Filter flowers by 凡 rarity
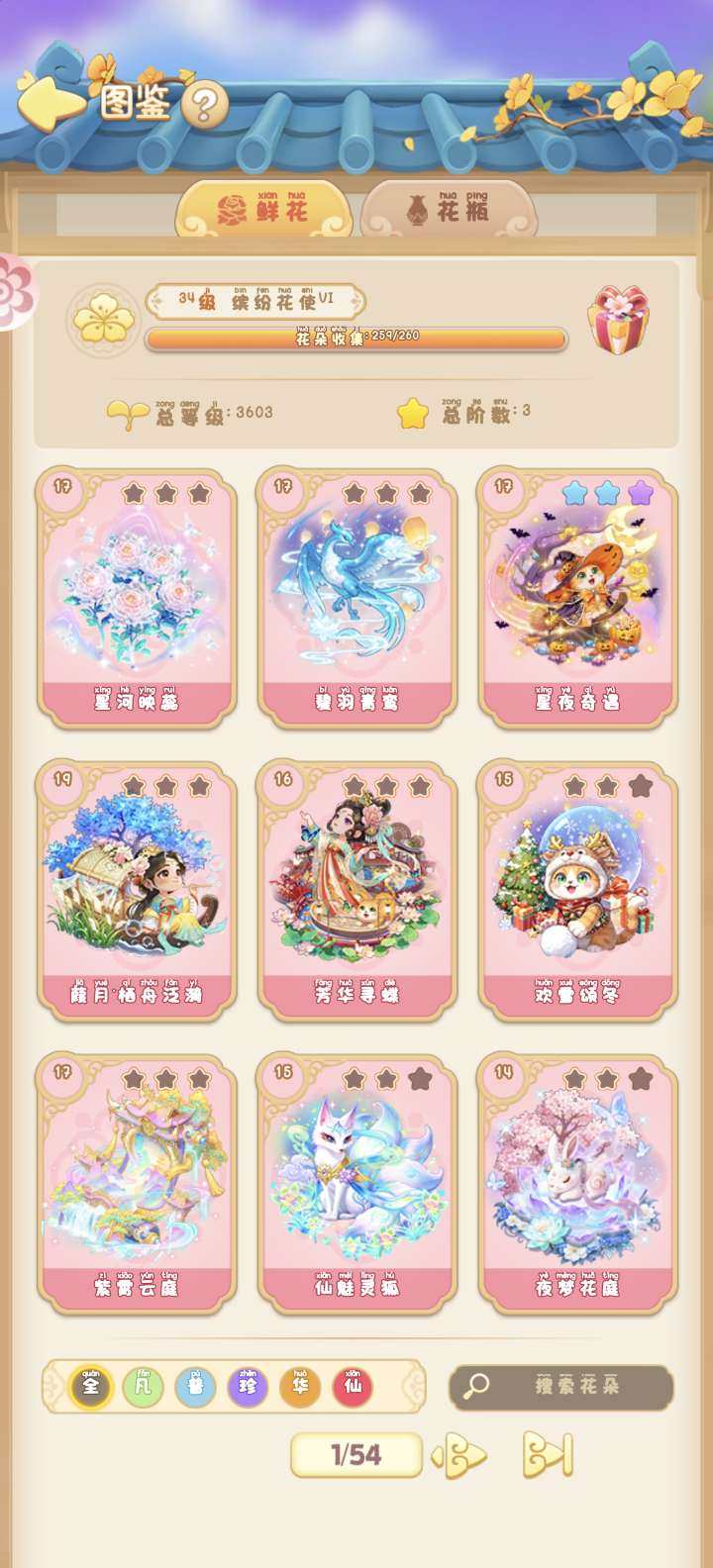Viewport: 713px width, 1568px height. 143,1386
